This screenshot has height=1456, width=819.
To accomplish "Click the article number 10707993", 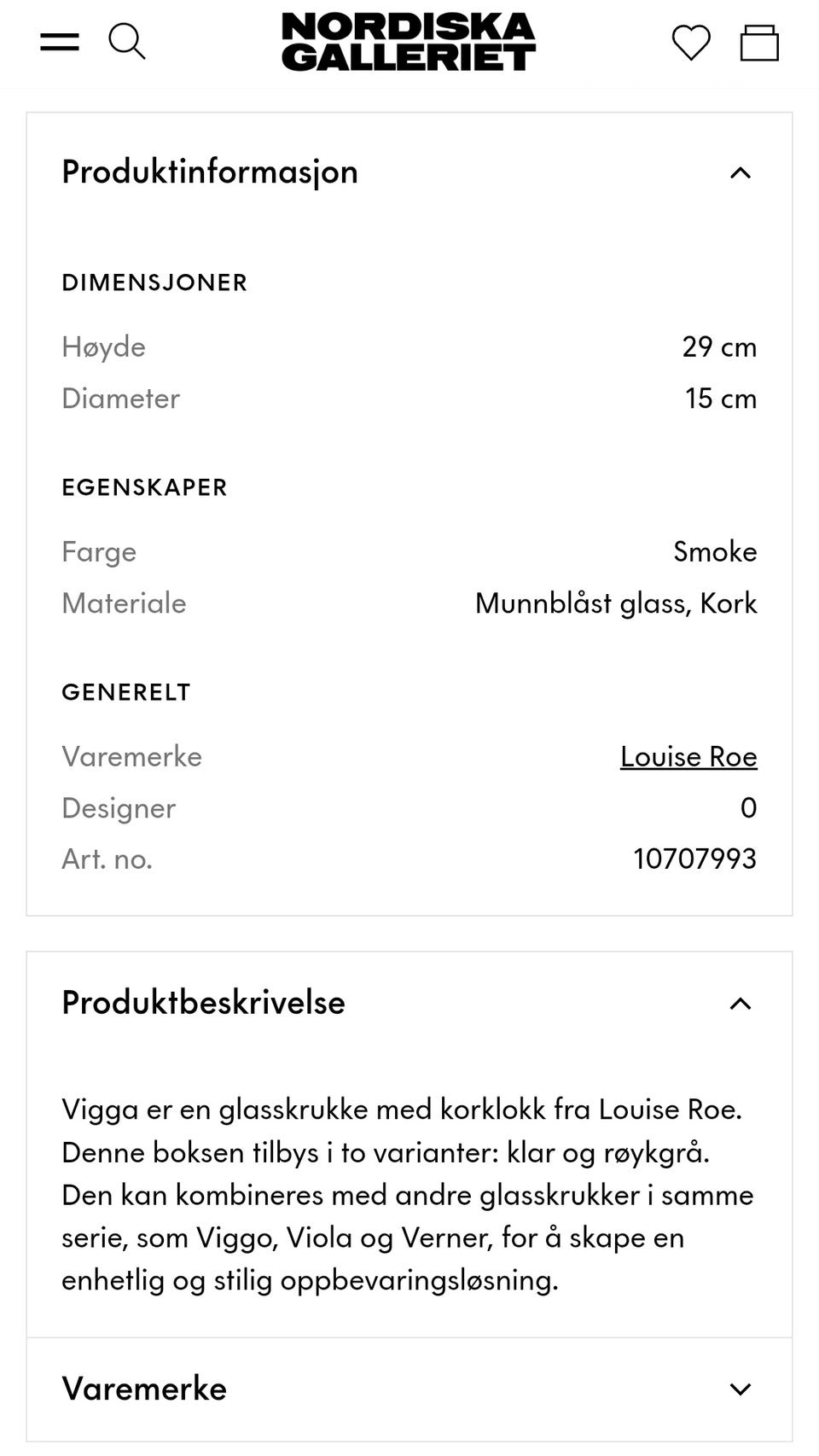I will click(x=694, y=859).
